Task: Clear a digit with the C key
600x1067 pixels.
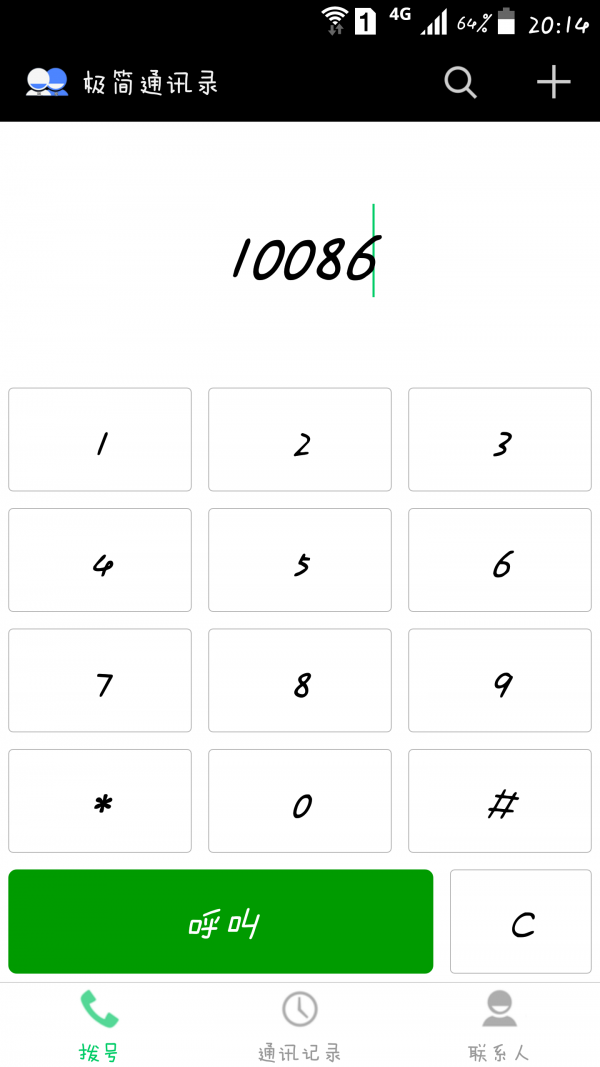Action: point(520,921)
